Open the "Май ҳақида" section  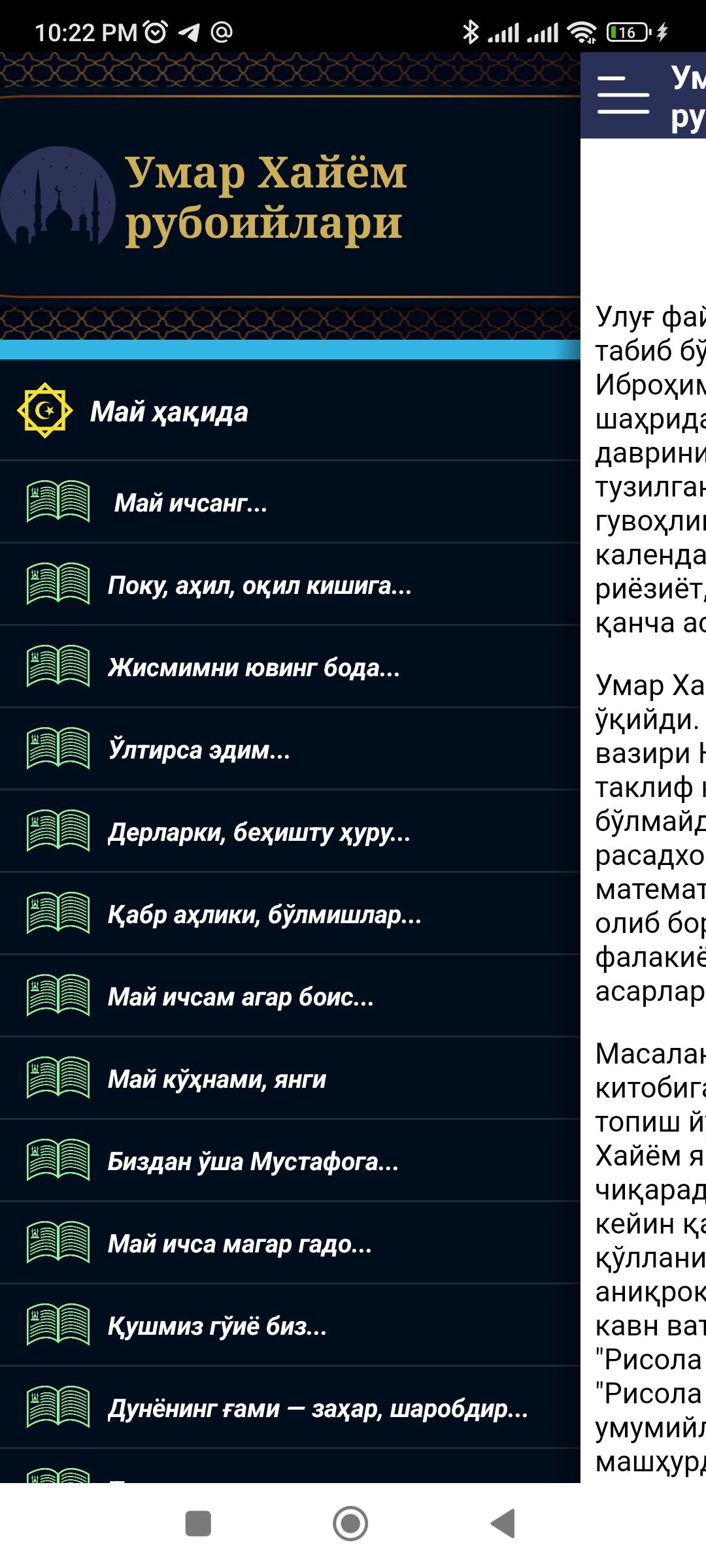pos(290,411)
